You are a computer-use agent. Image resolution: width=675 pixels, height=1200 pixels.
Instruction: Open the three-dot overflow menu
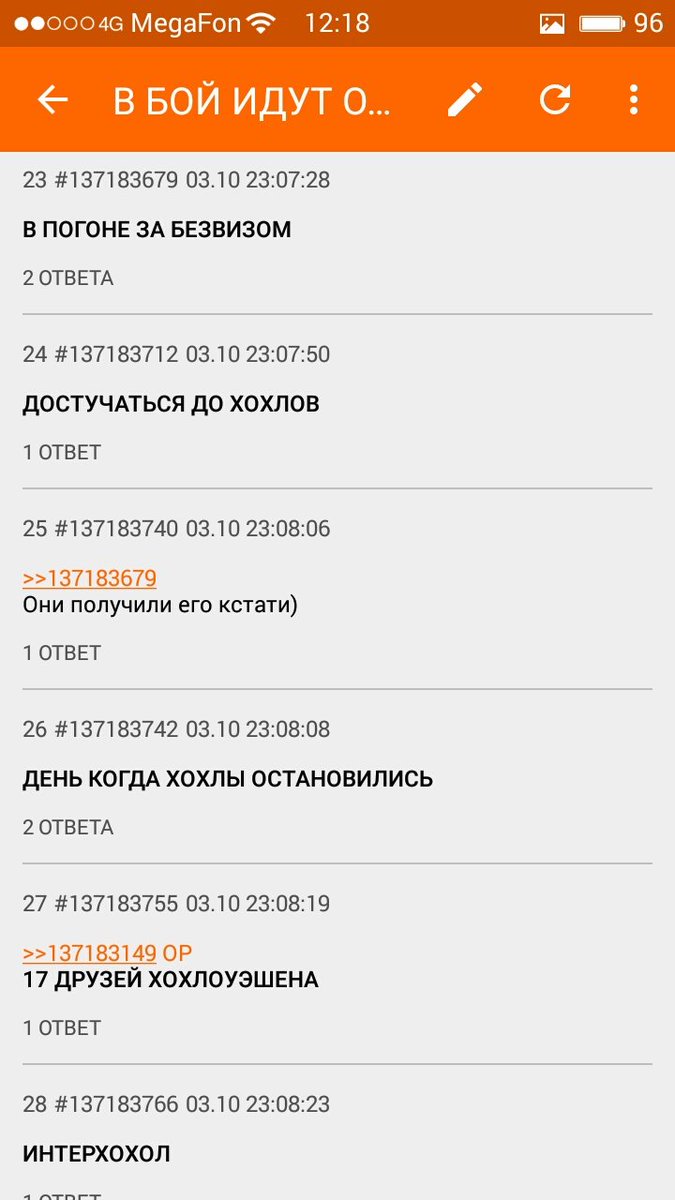point(633,100)
